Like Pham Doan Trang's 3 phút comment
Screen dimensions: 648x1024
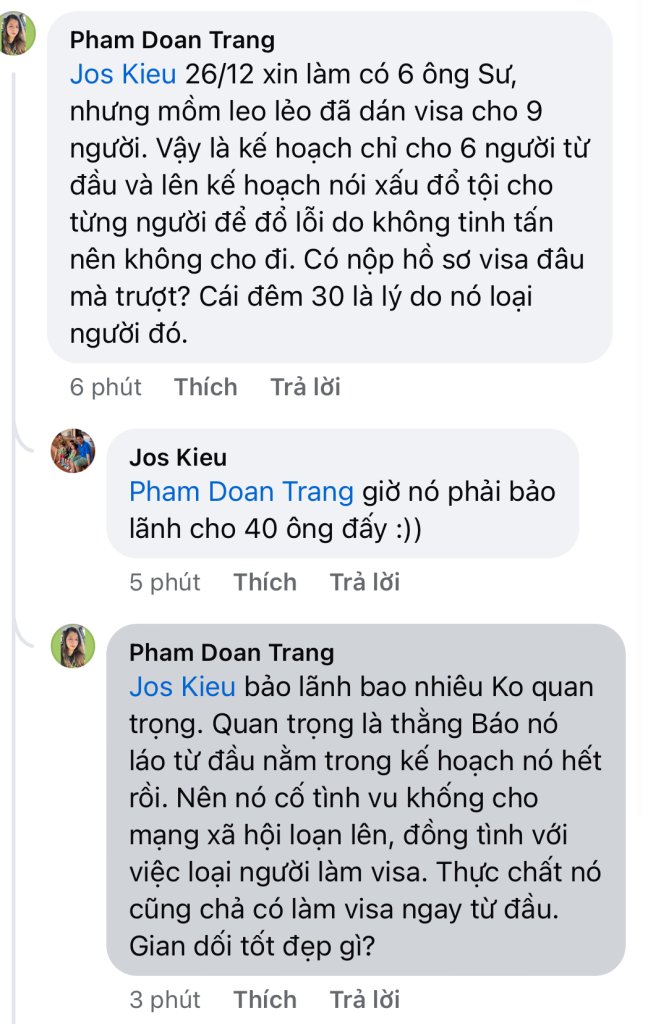click(265, 999)
